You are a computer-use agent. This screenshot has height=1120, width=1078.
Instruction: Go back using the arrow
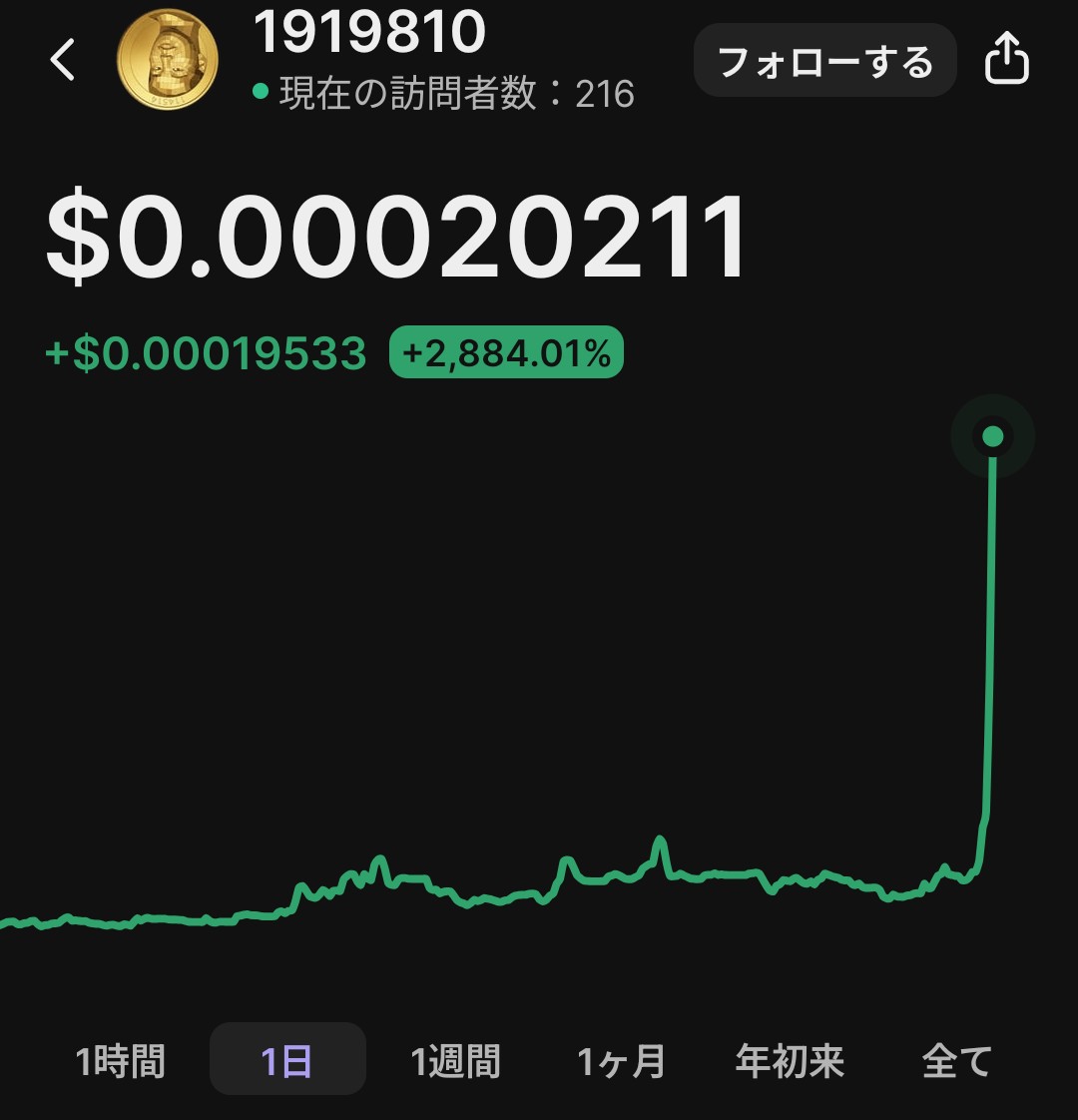pos(63,61)
